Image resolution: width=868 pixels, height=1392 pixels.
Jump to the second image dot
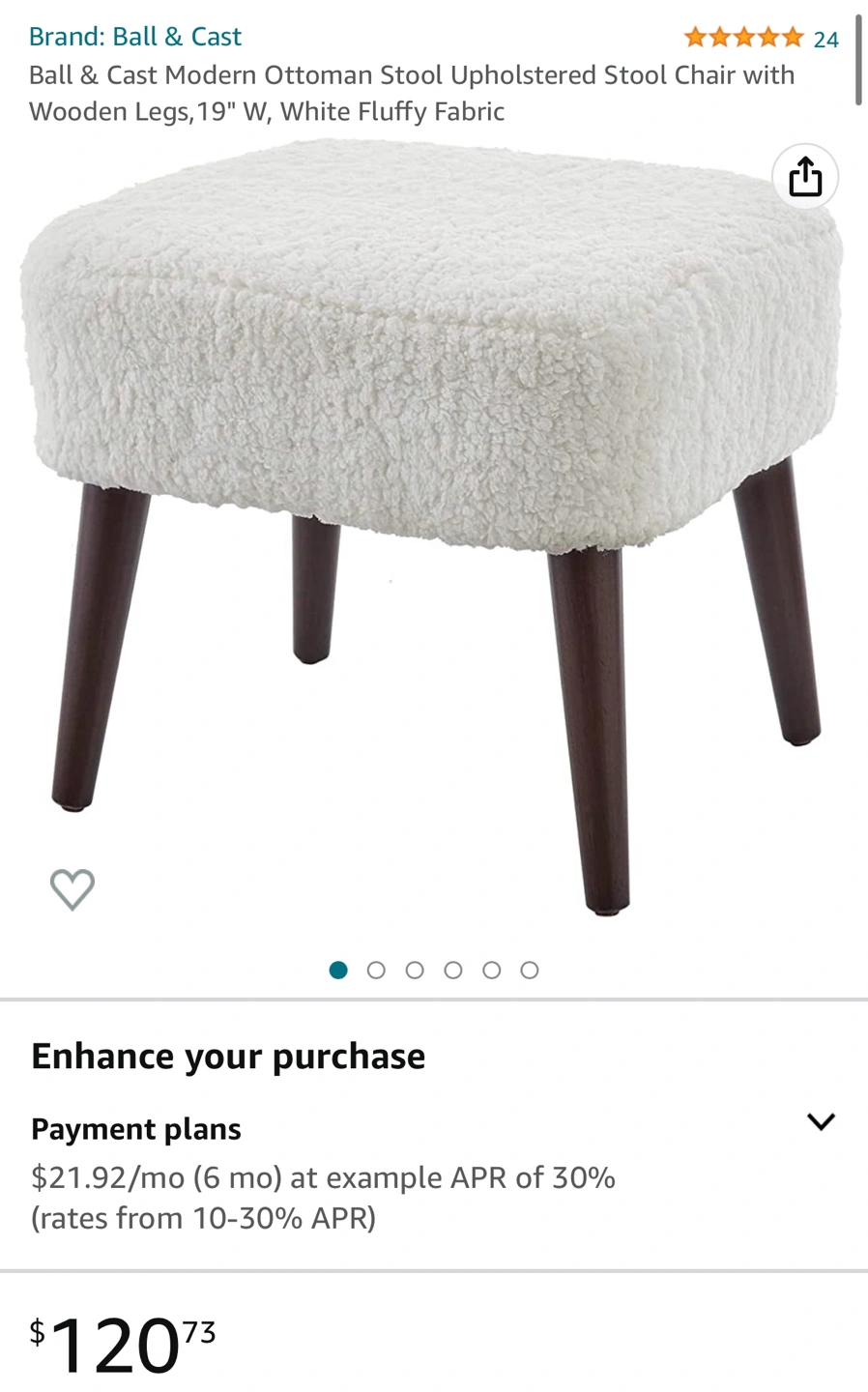coord(376,970)
